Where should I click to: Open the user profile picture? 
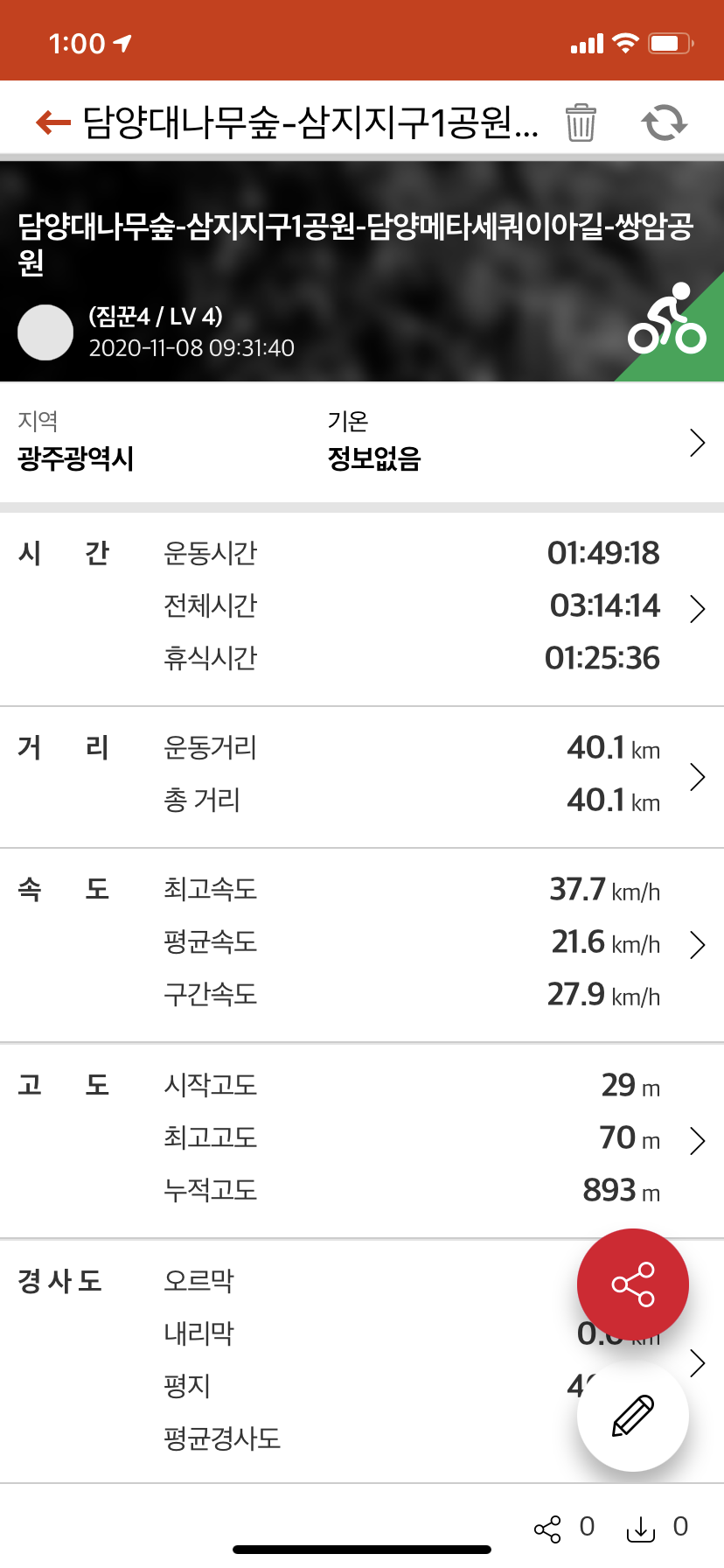45,332
